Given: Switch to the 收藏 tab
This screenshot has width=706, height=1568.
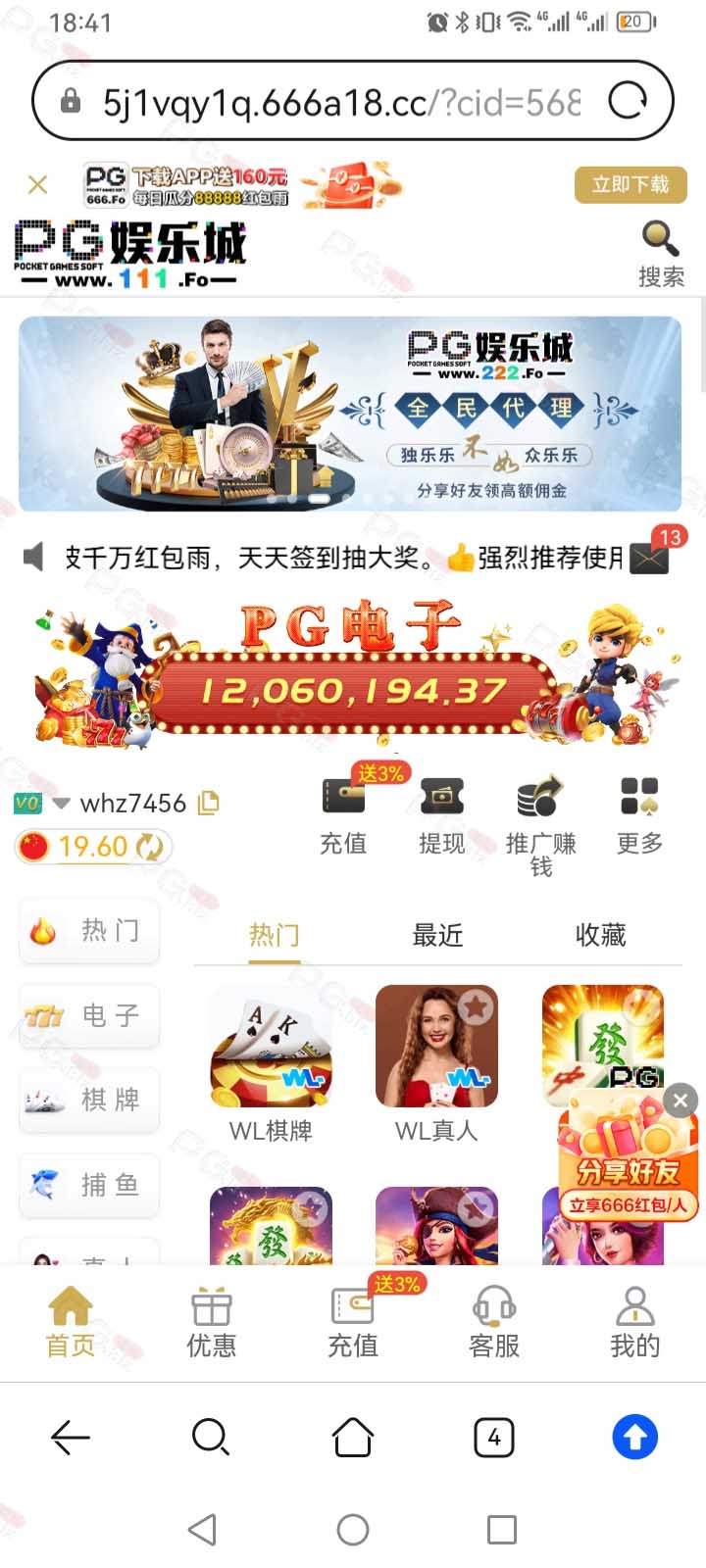Looking at the screenshot, I should 600,935.
